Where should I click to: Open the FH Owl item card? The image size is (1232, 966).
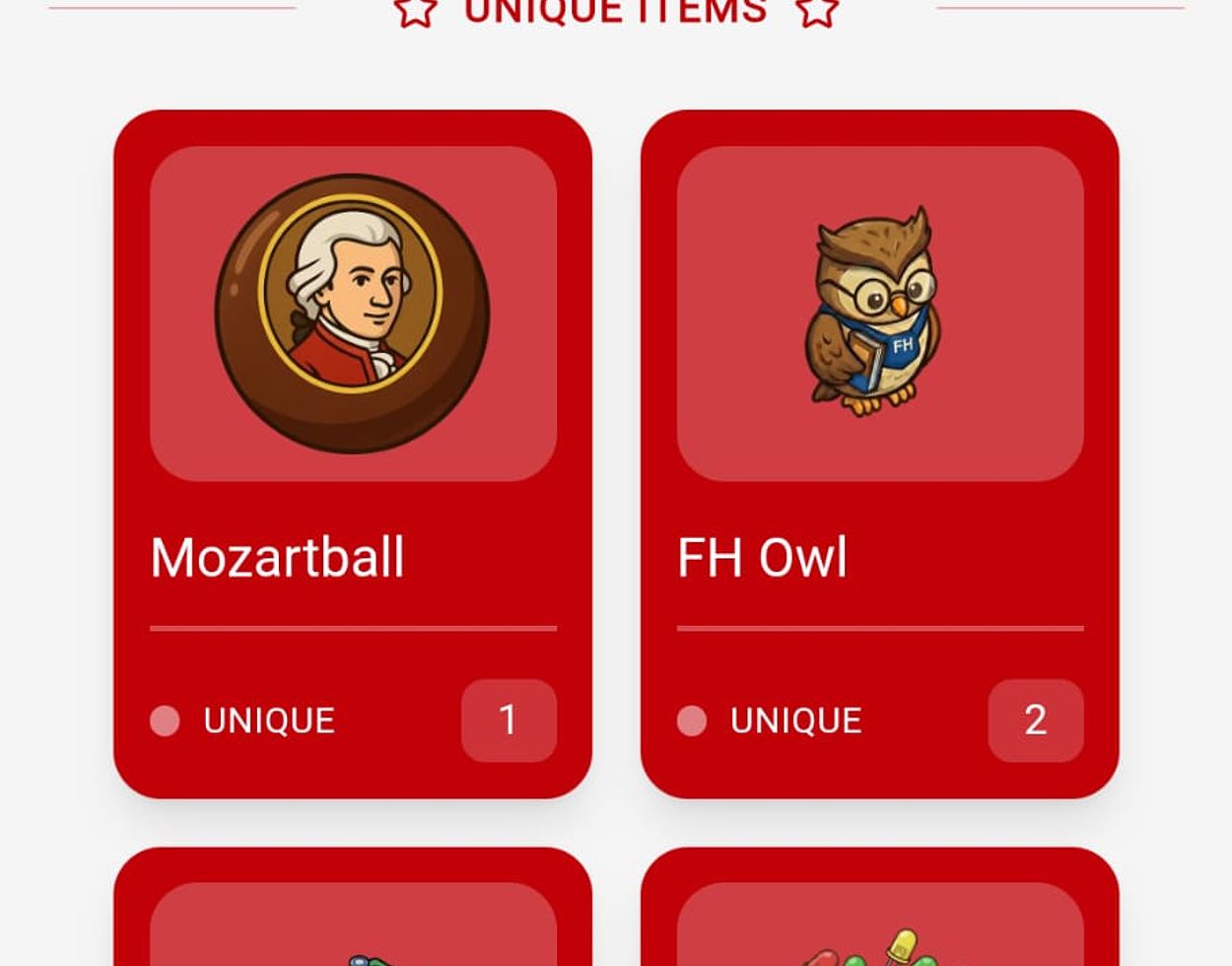880,453
